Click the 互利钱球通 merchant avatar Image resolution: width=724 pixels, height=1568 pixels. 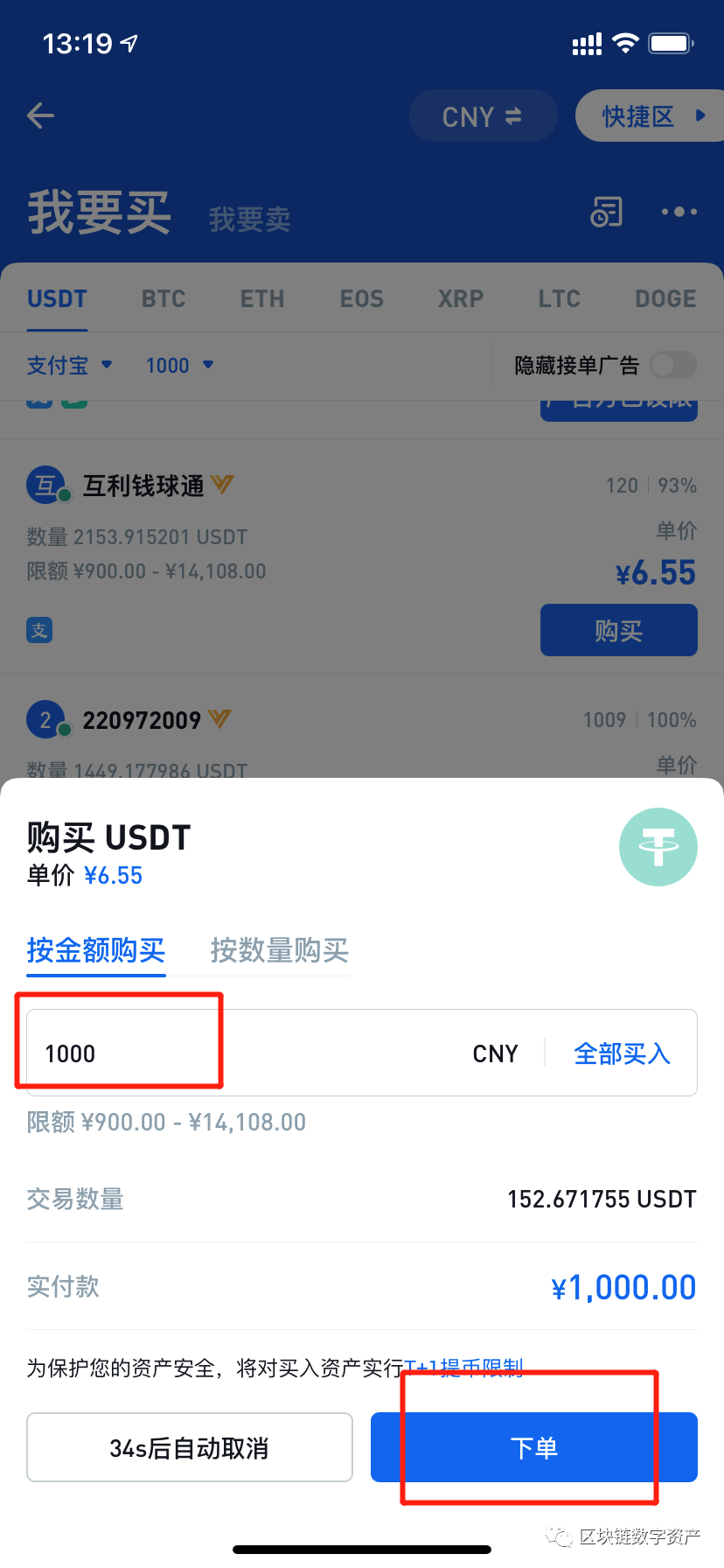tap(45, 485)
